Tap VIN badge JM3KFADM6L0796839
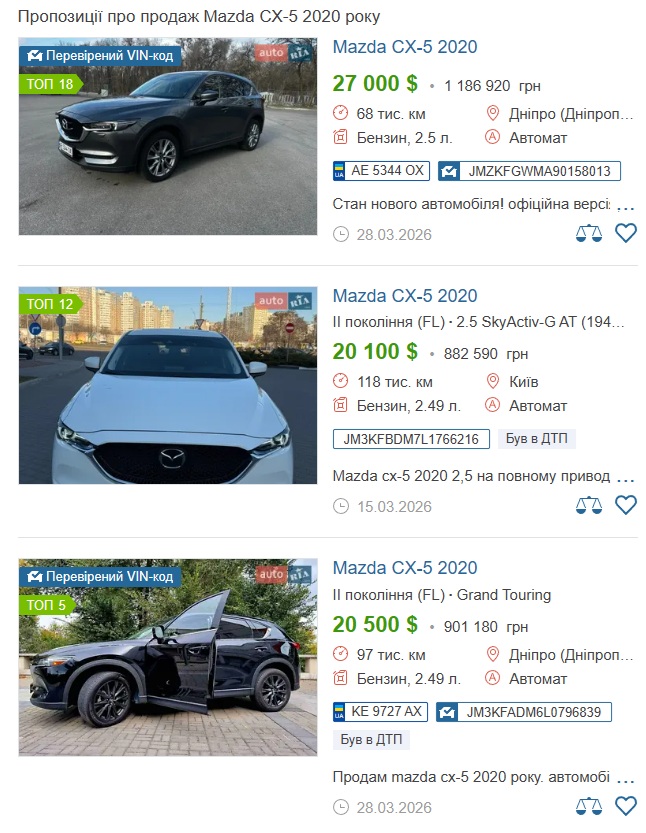Viewport: 646px width, 833px height. (x=524, y=712)
